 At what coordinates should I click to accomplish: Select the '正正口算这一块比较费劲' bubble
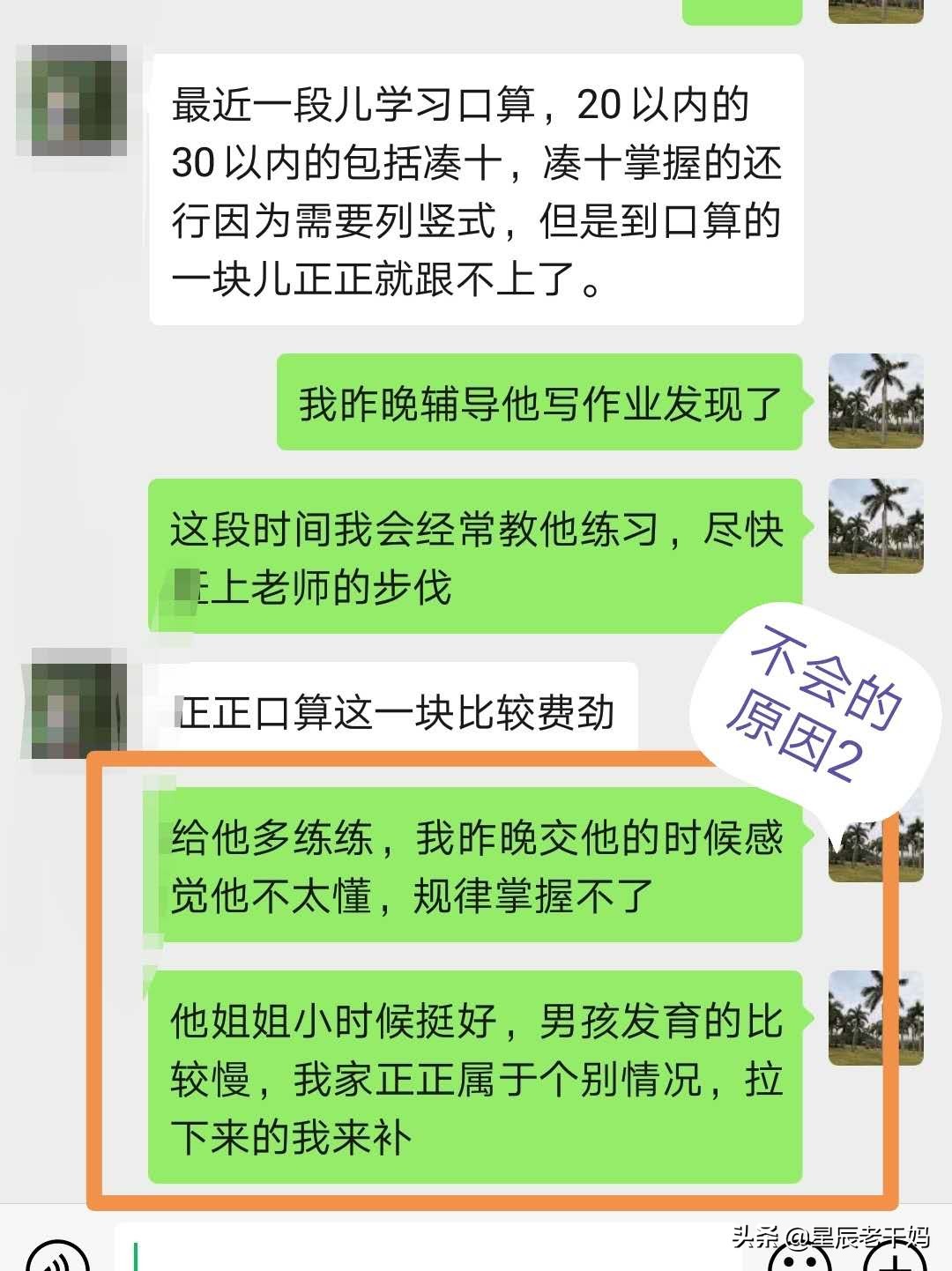click(x=397, y=710)
